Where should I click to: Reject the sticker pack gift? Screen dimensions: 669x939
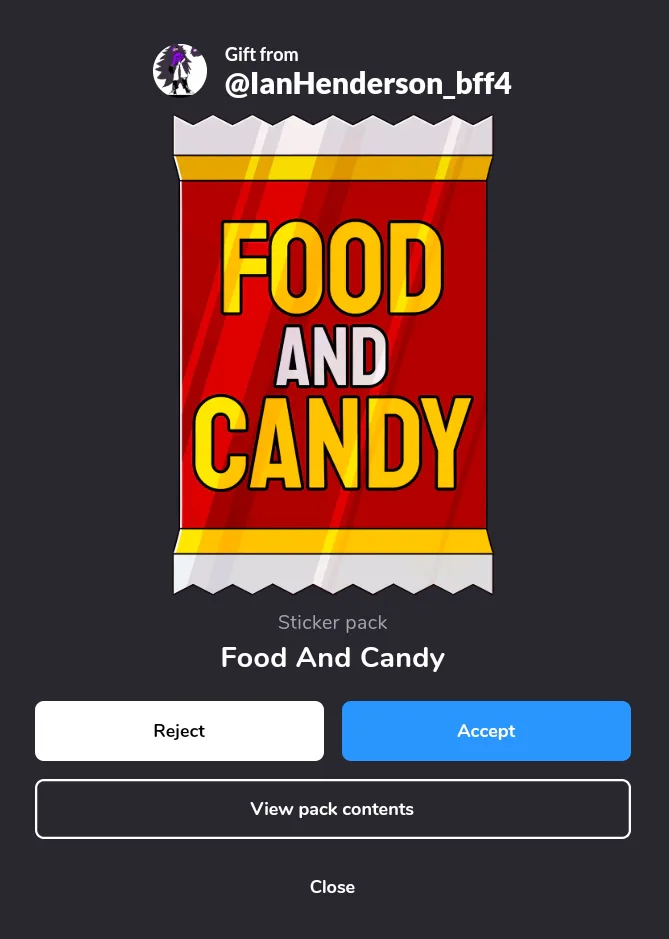(179, 731)
